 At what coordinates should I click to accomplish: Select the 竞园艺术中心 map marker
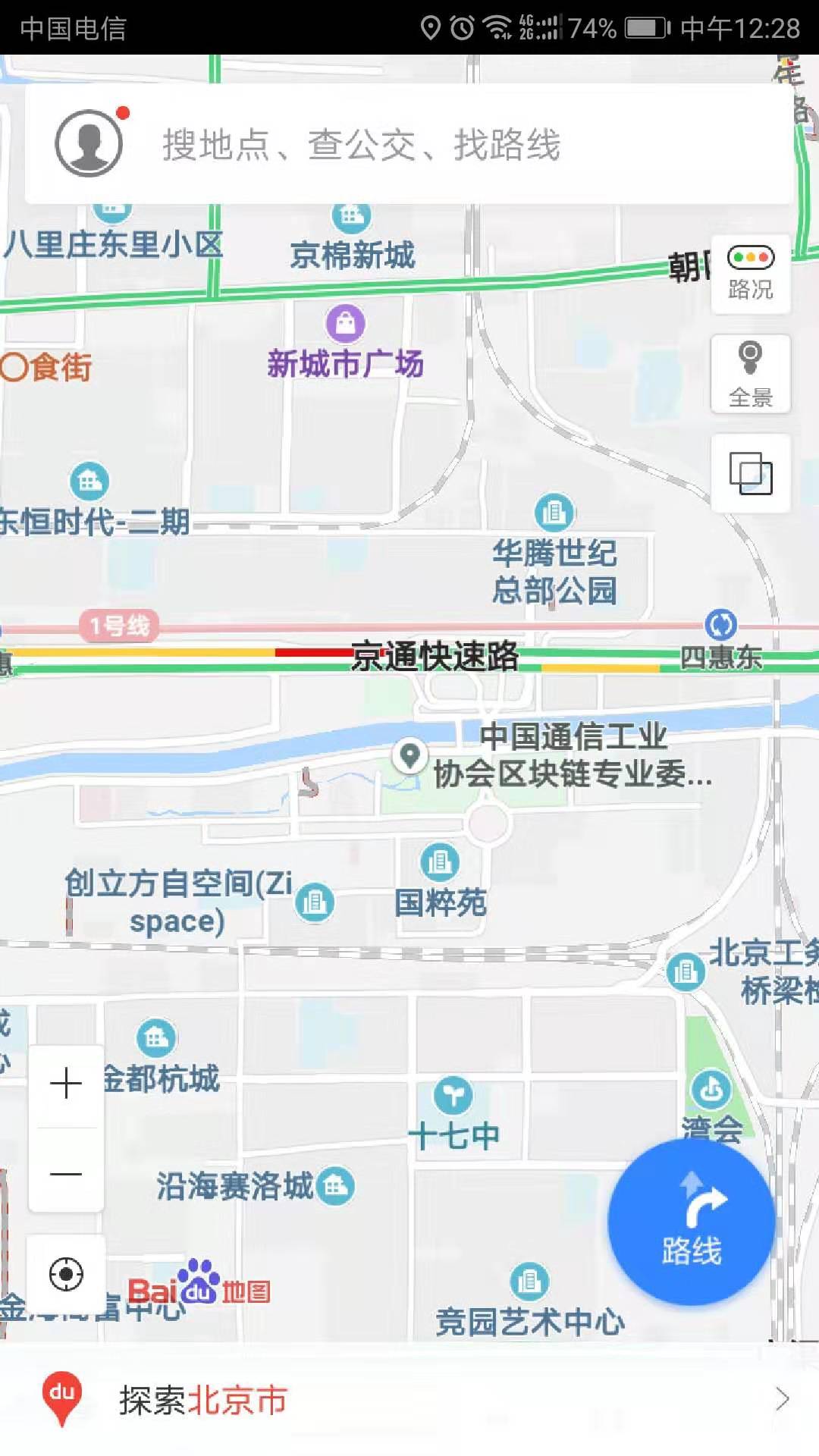point(529,1282)
